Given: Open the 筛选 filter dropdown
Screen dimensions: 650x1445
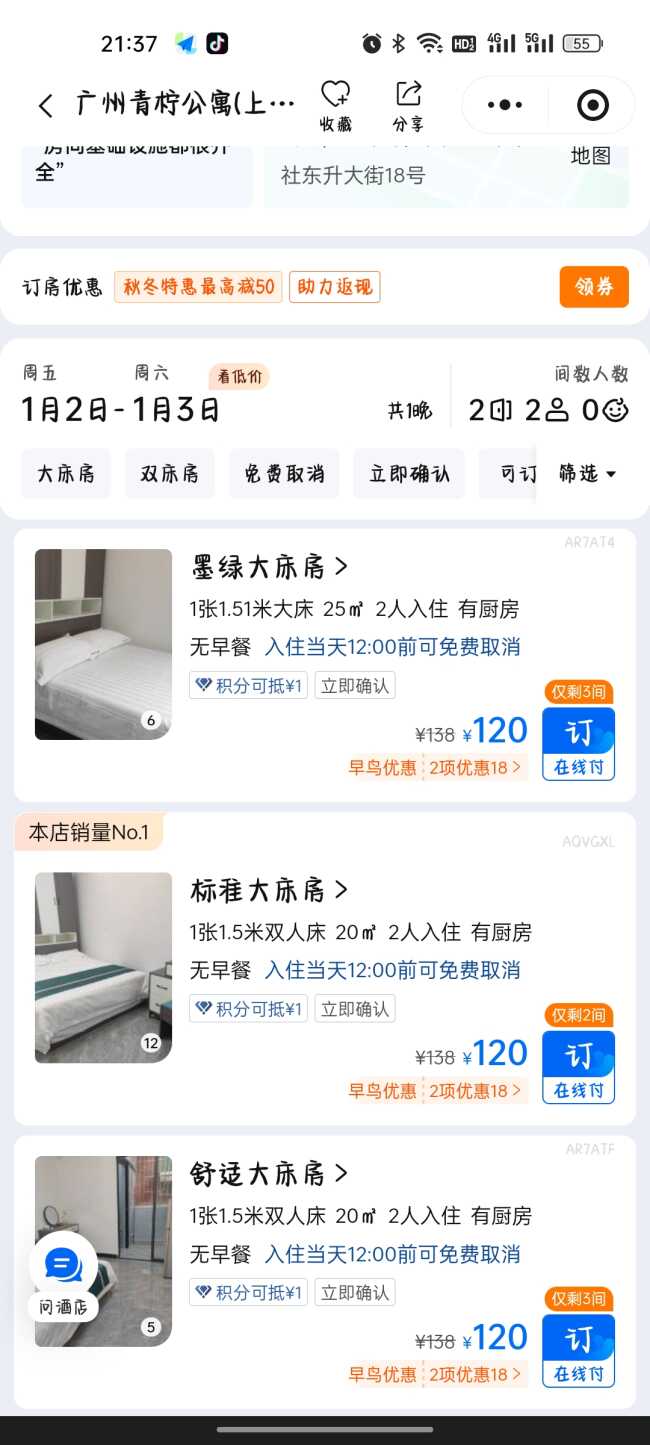Looking at the screenshot, I should [587, 474].
